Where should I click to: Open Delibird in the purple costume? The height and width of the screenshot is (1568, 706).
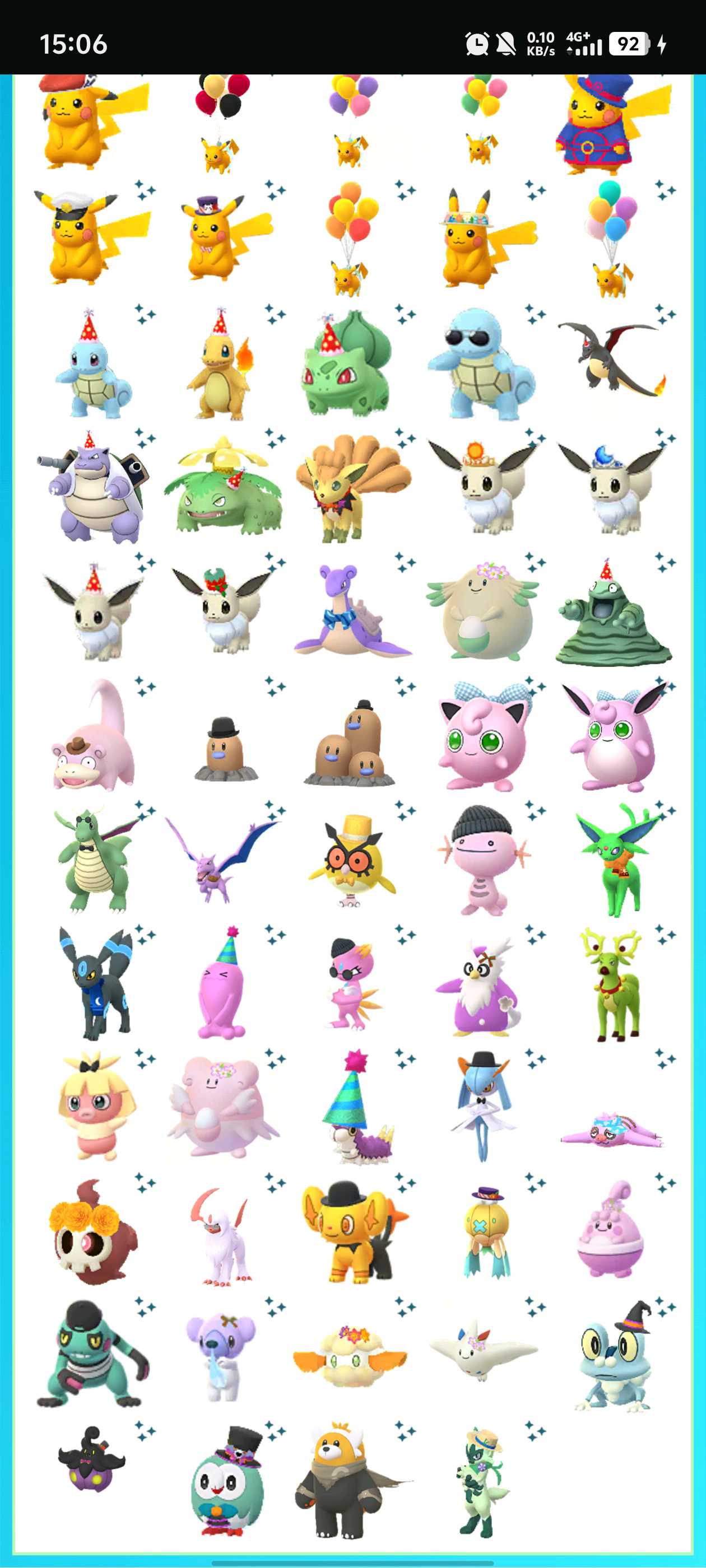[x=482, y=986]
